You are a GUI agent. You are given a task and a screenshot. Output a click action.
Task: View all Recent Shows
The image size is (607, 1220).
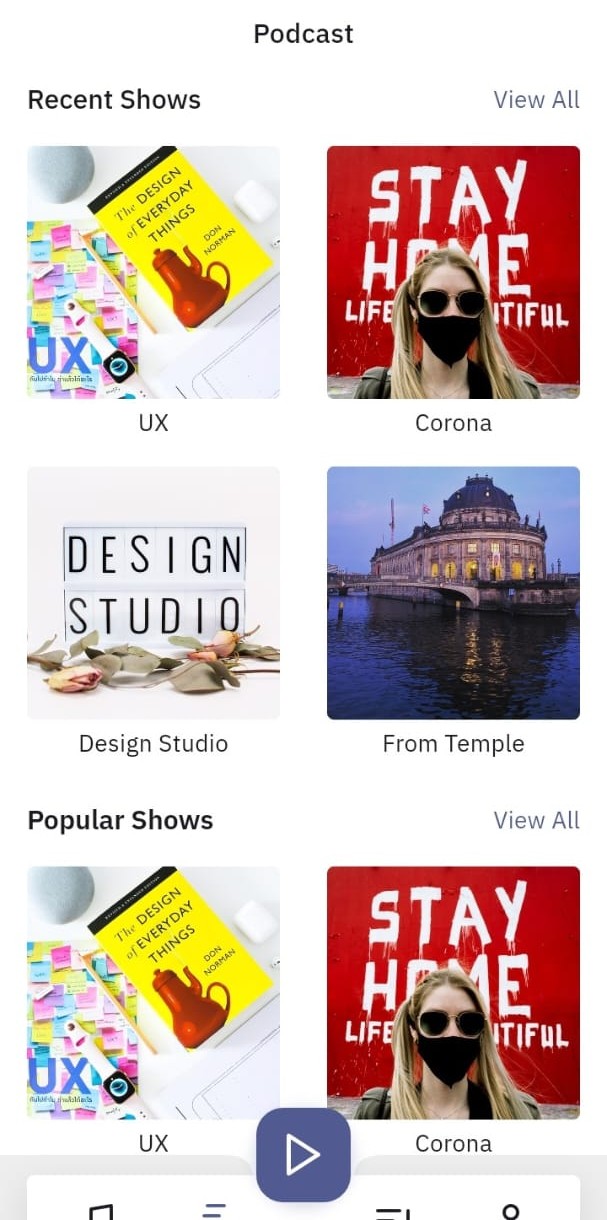point(536,100)
